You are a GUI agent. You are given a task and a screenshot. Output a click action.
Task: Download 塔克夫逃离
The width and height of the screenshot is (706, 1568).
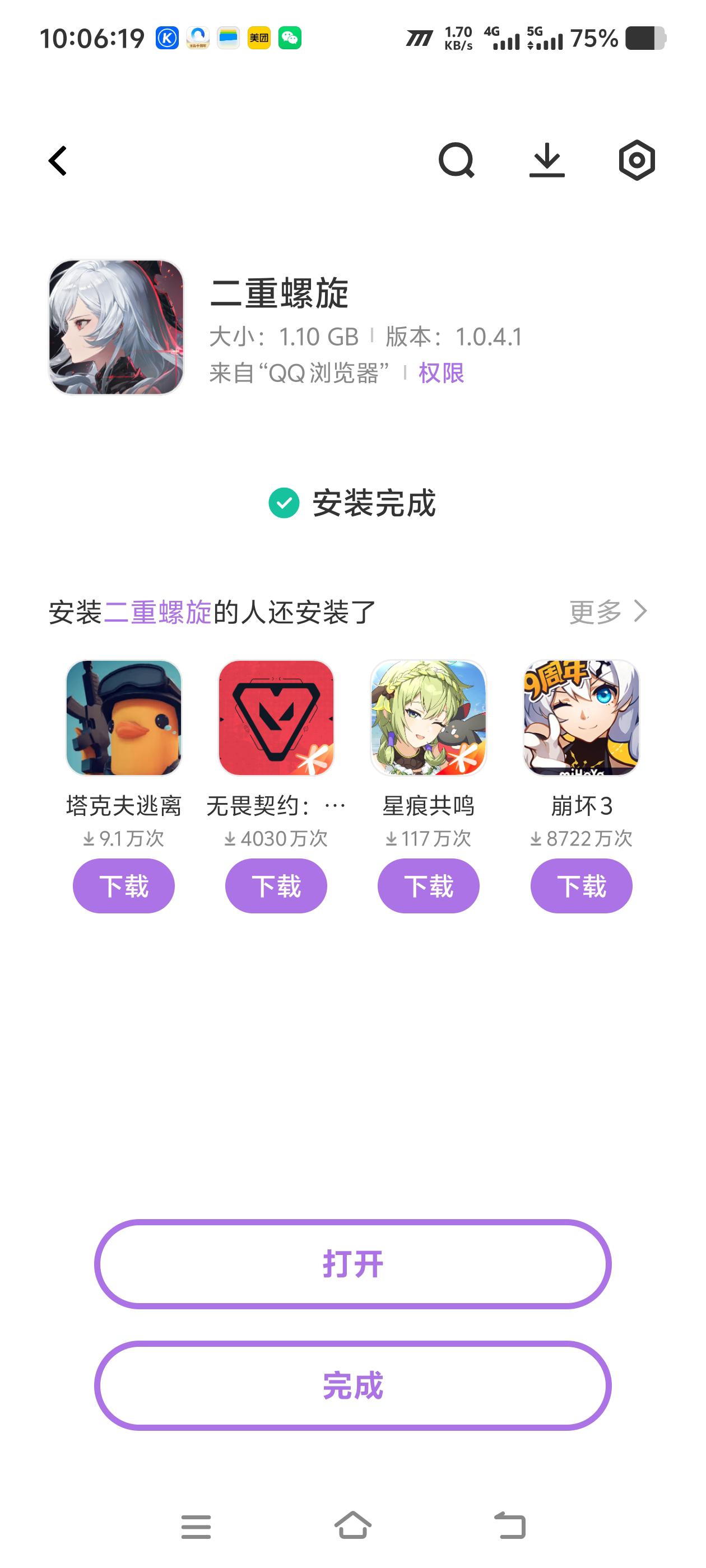tap(124, 886)
